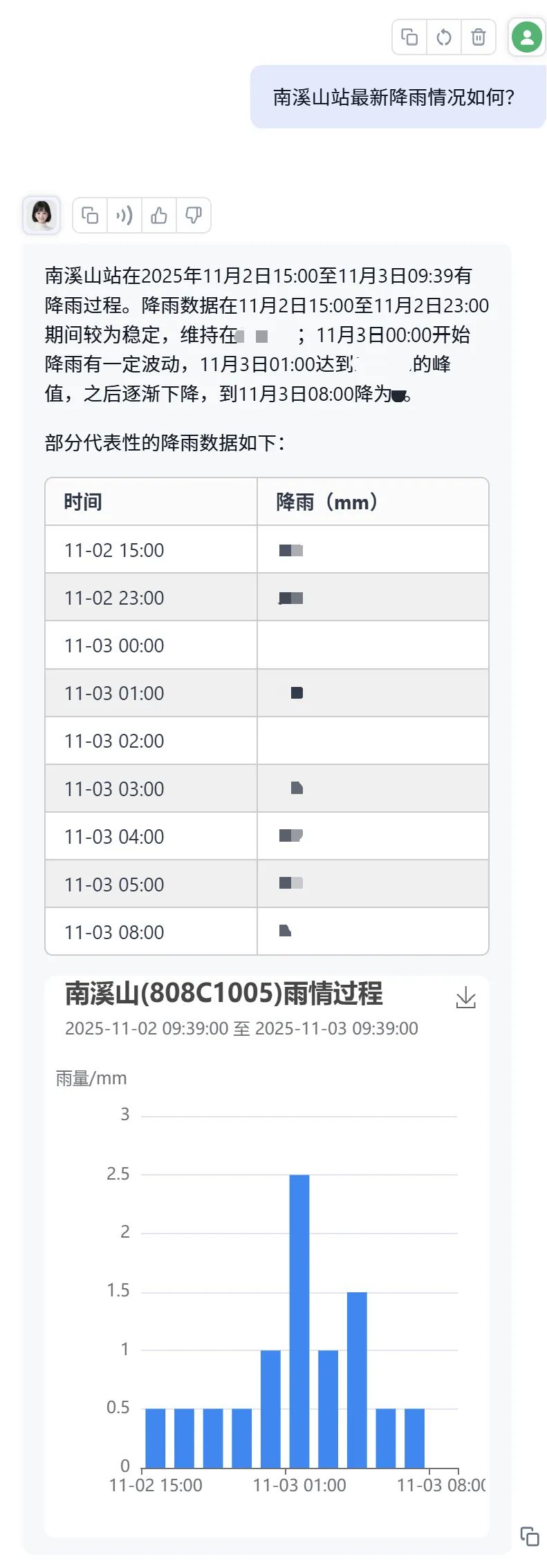Viewport: 547px width, 1568px height.
Task: Read the rainfall reply aloud
Action: [124, 216]
